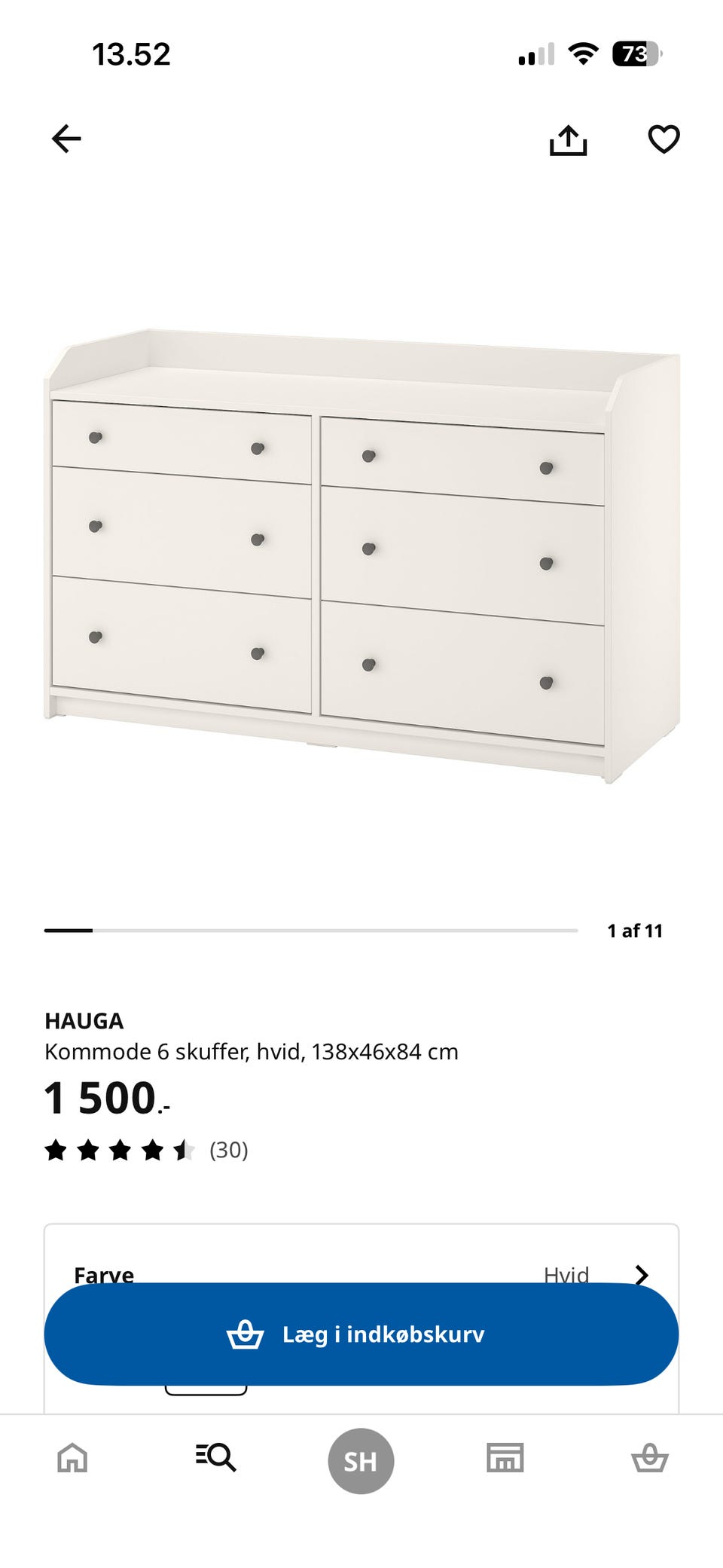
Task: View the 30 customer reviews
Action: point(228,1150)
